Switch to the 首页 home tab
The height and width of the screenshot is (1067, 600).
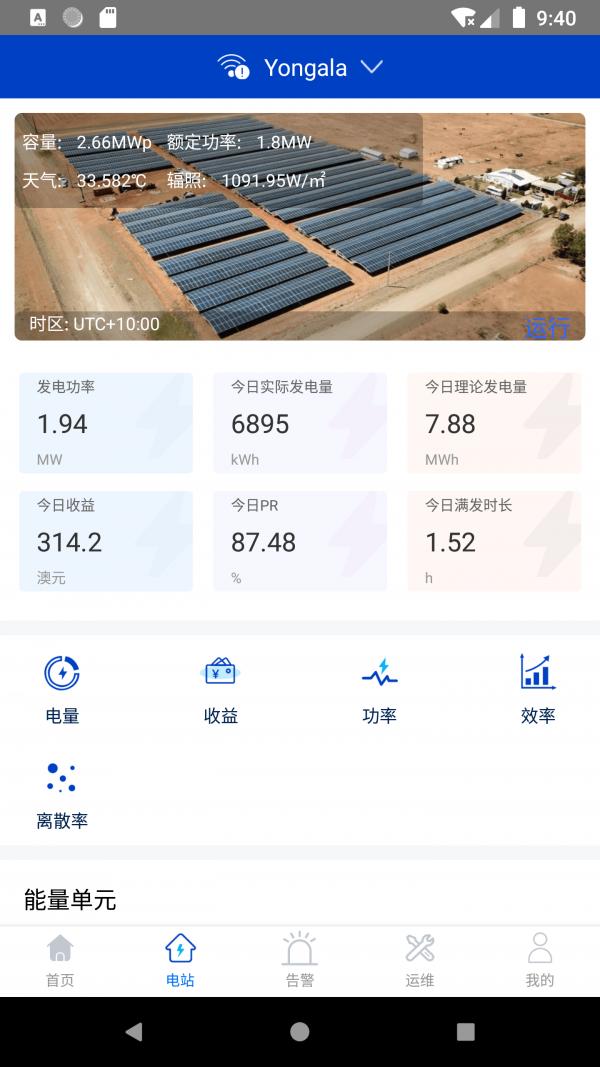pyautogui.click(x=60, y=961)
